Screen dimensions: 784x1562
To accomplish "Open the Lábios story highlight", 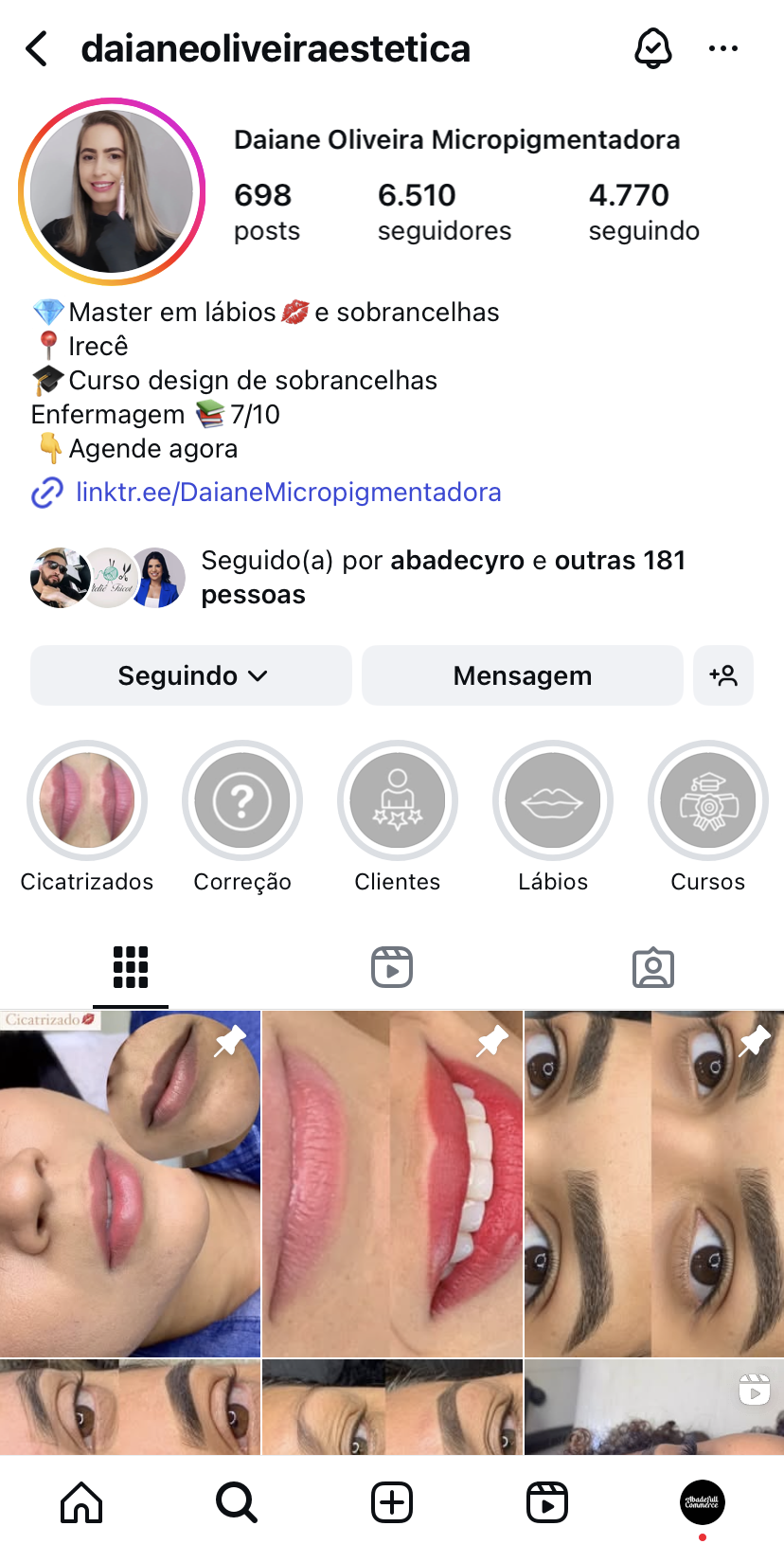I will (552, 800).
